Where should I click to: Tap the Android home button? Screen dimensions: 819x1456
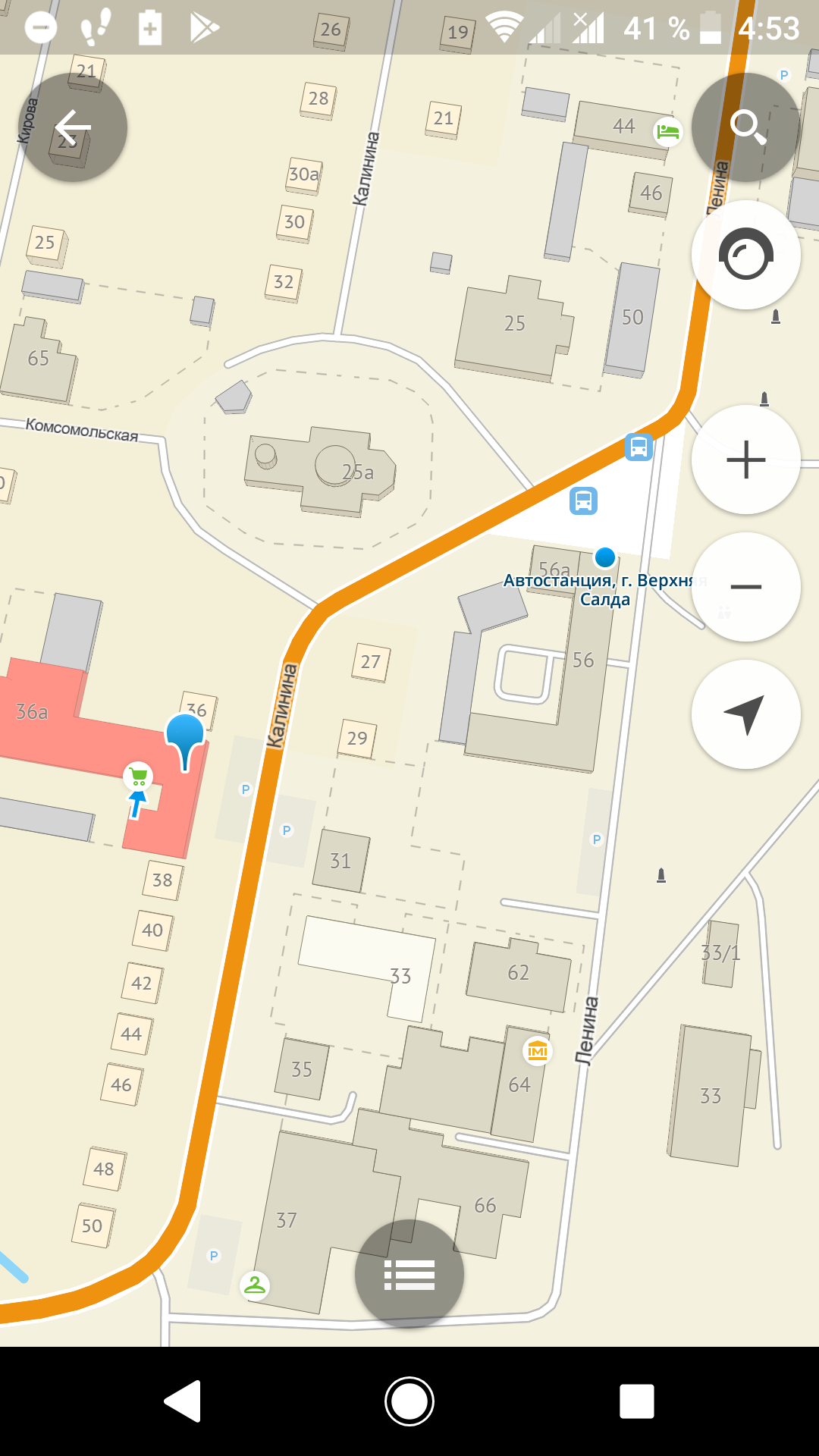[x=409, y=1401]
